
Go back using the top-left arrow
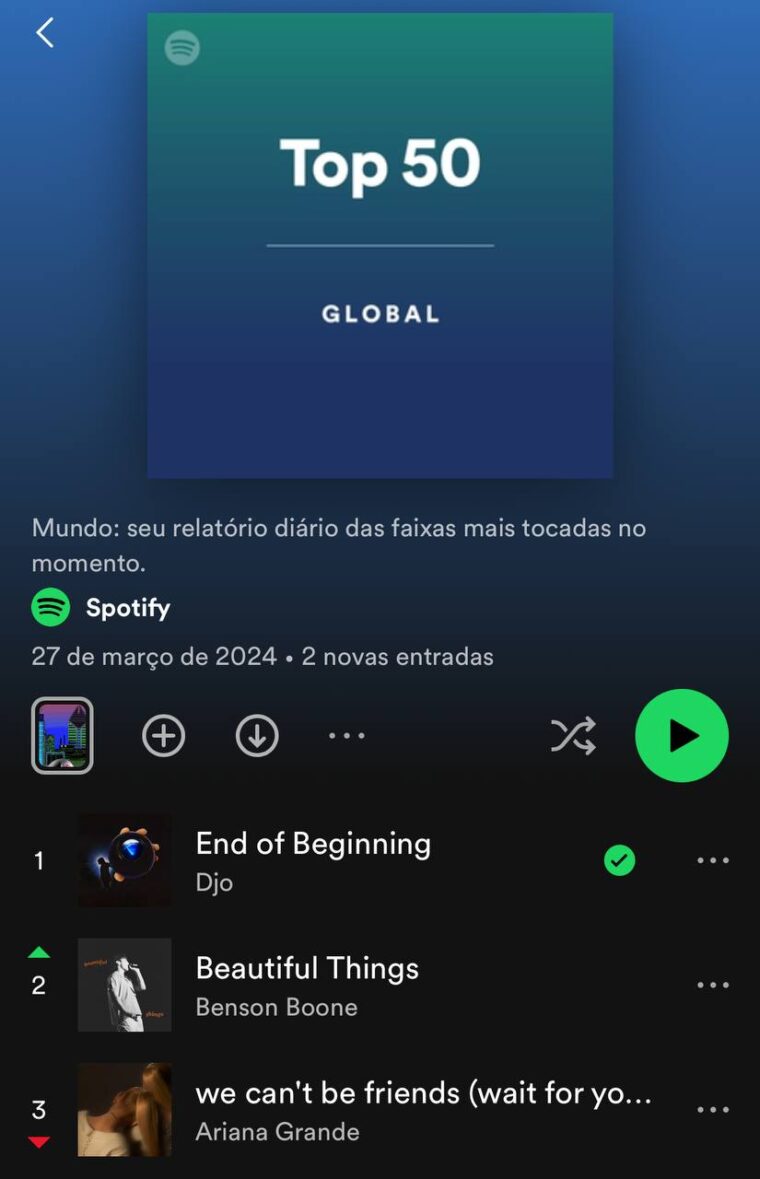coord(45,33)
